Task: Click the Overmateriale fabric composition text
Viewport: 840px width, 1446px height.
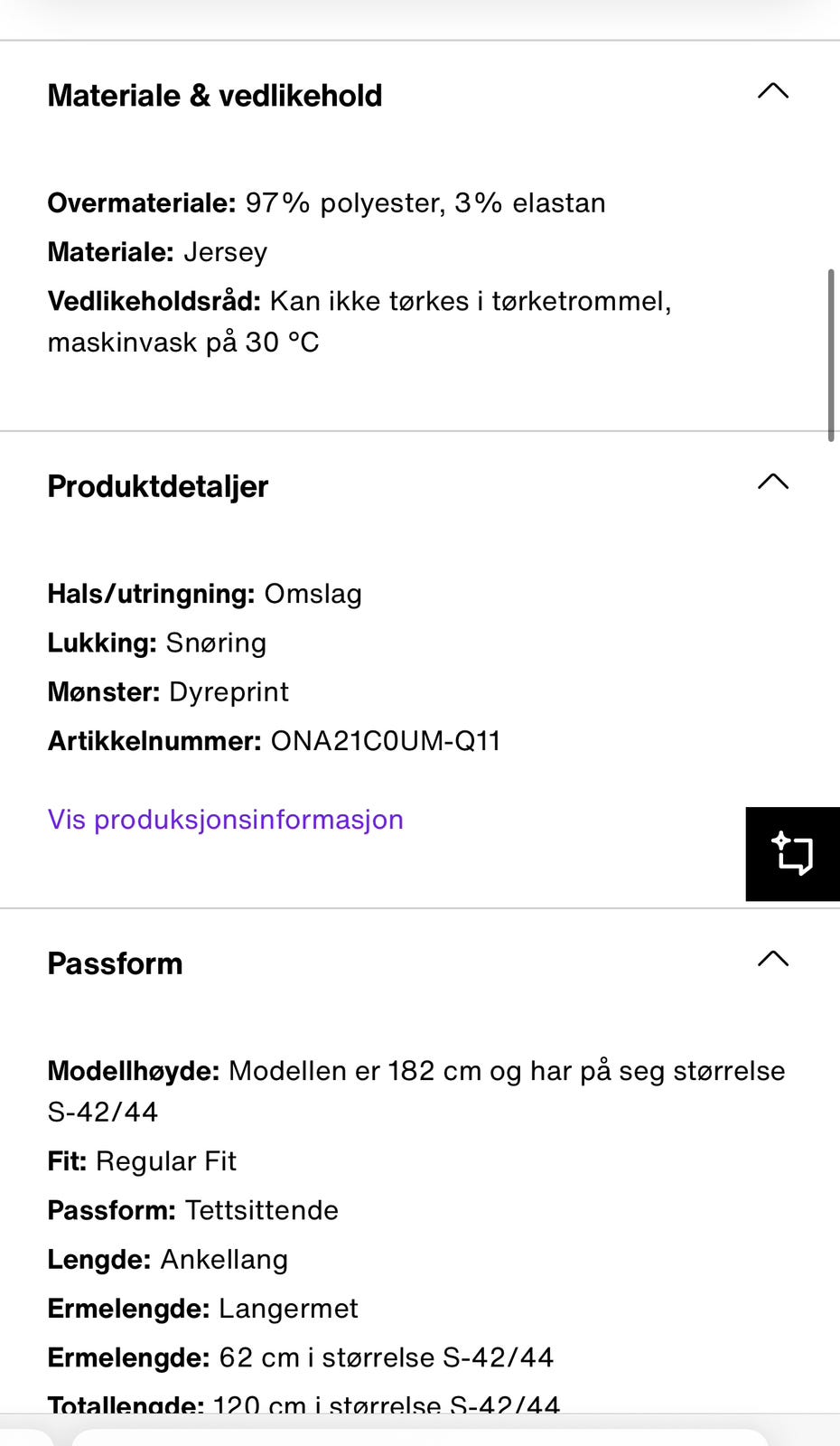Action: point(327,202)
